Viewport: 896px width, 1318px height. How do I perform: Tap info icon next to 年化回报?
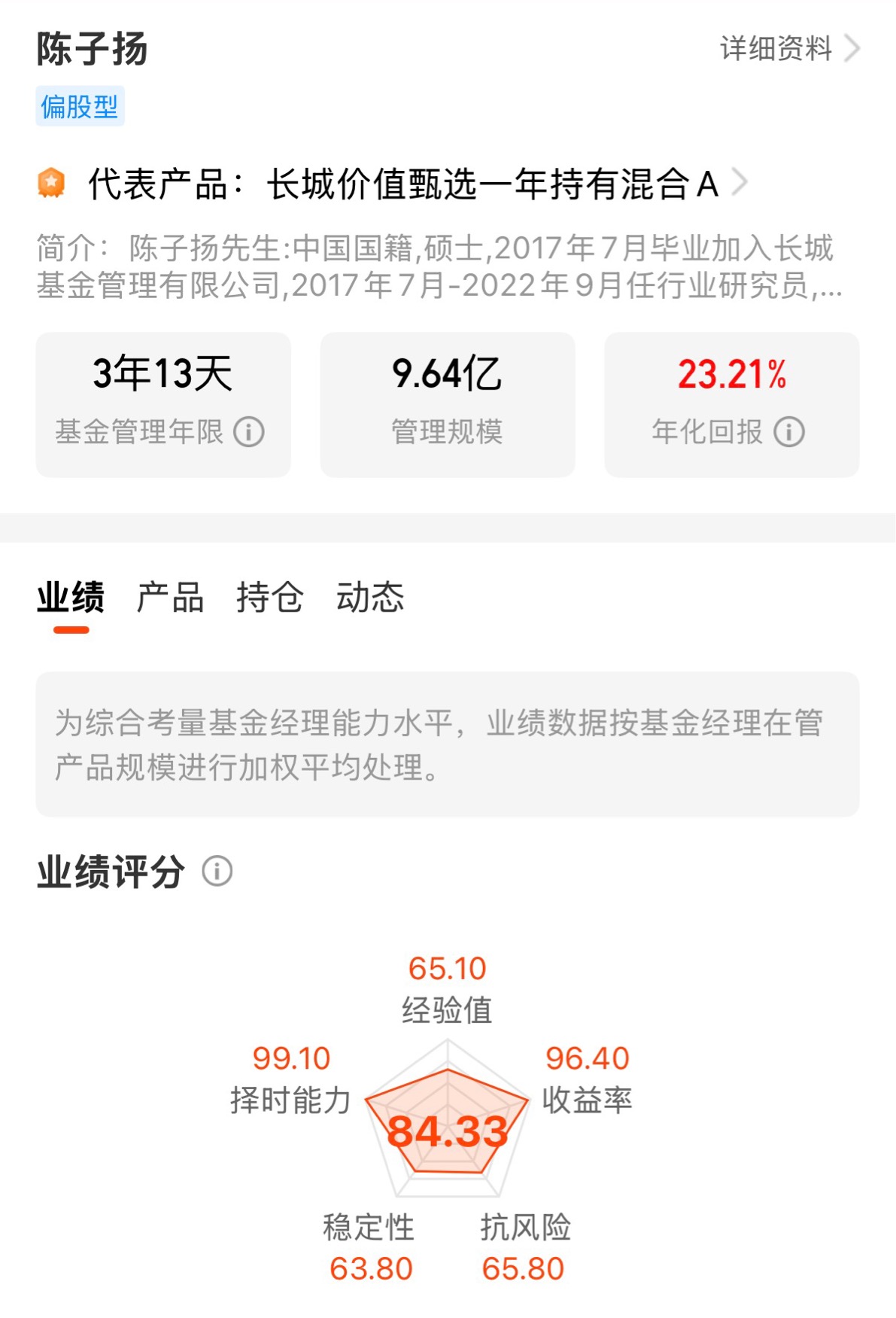coord(789,432)
